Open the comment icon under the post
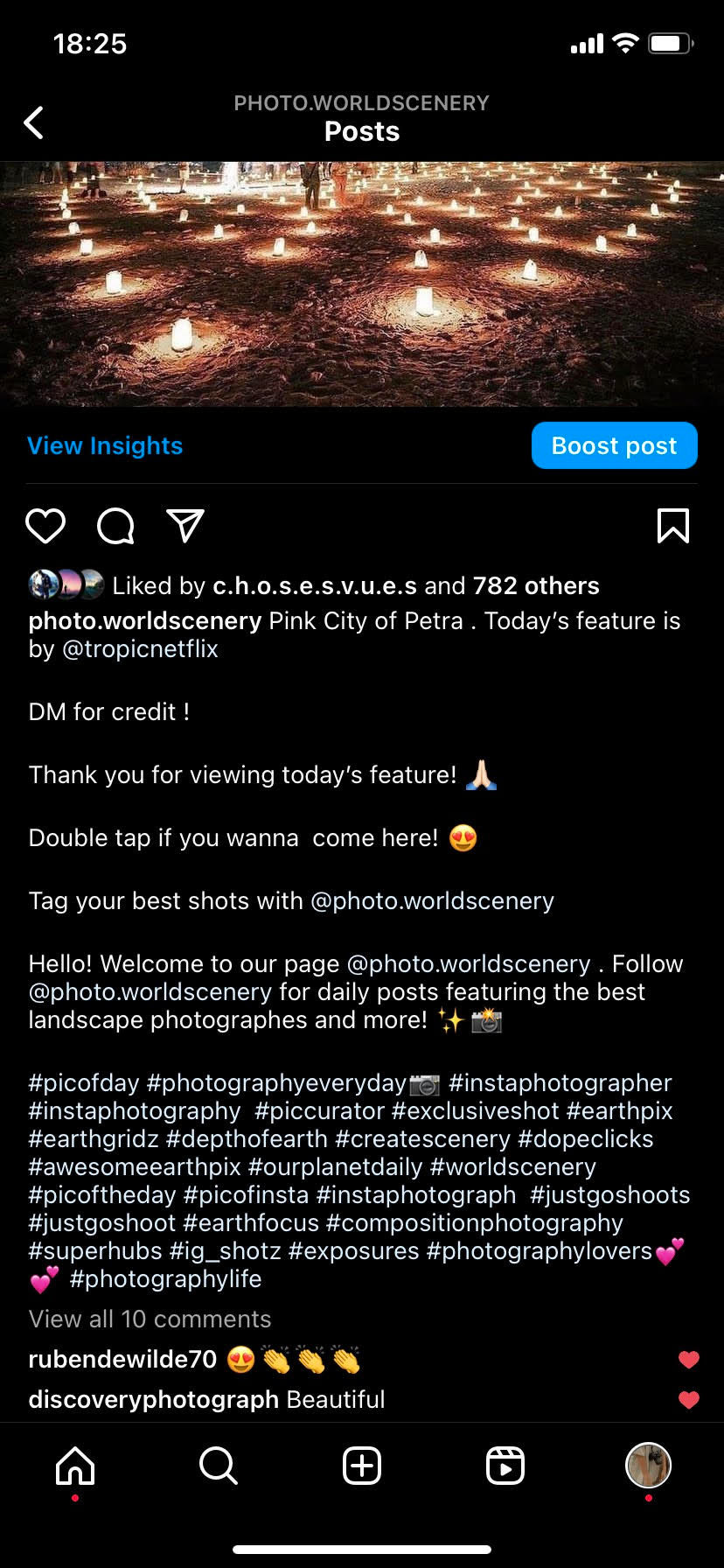 (115, 526)
